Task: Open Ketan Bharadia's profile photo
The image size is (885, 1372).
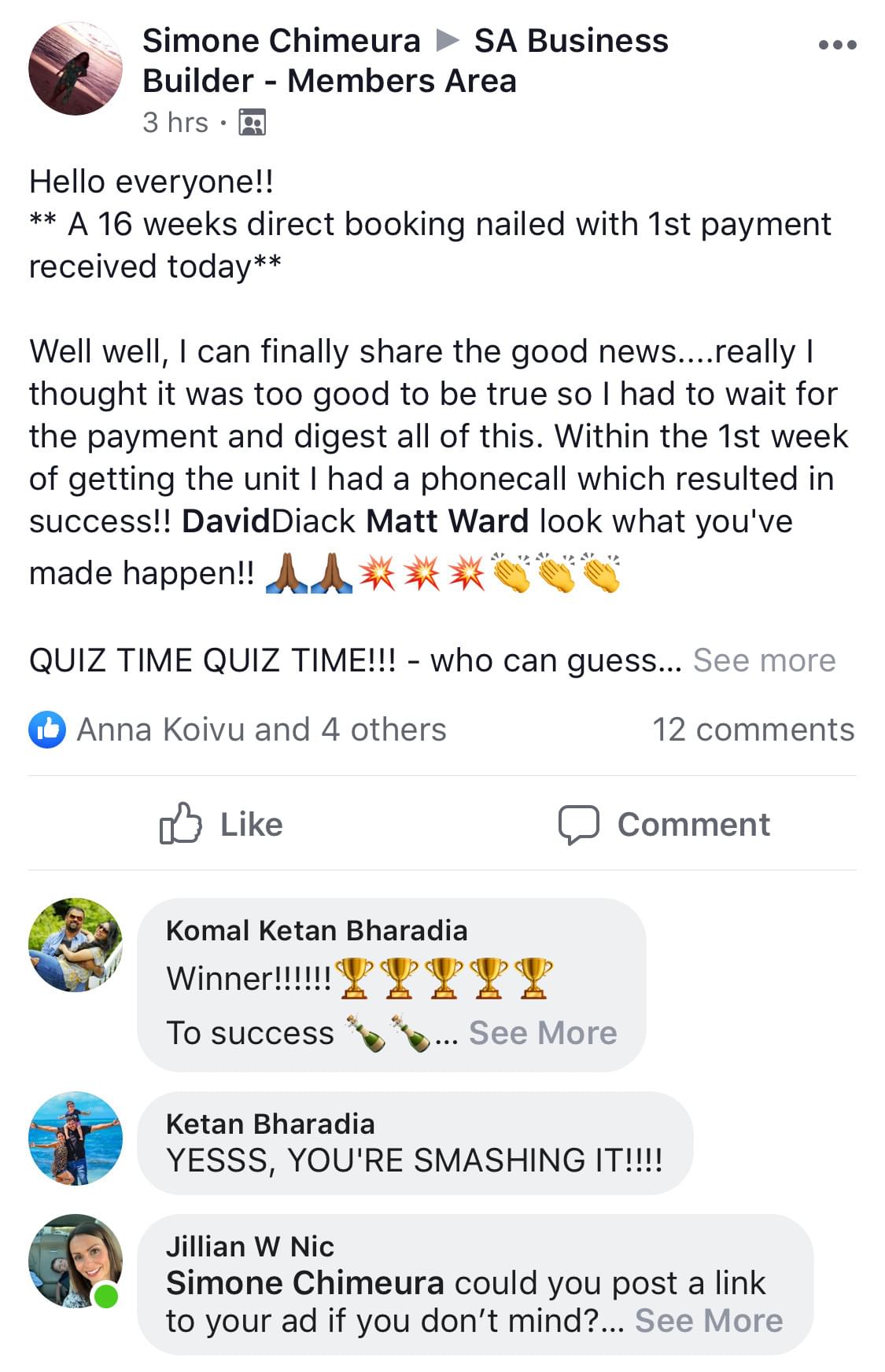Action: point(76,1138)
